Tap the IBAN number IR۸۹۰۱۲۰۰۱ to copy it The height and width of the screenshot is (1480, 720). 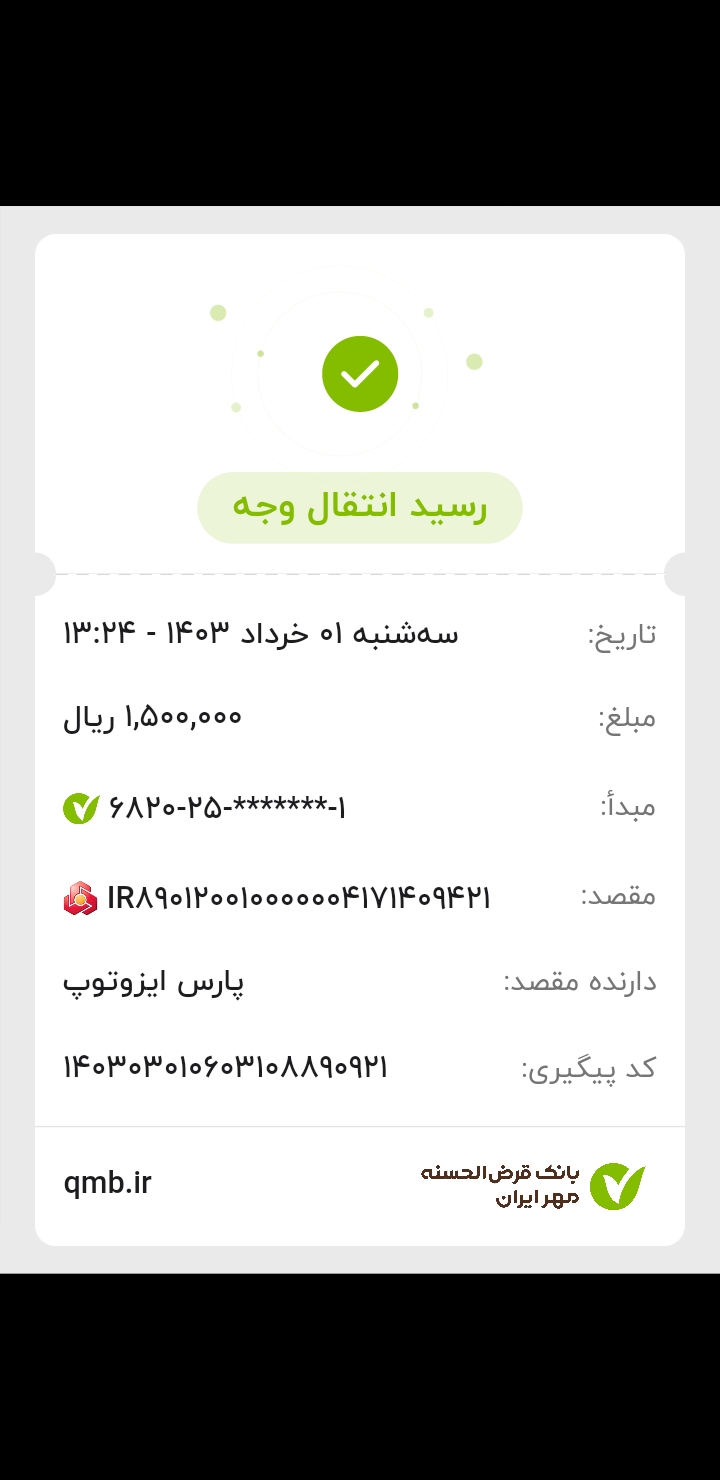(300, 896)
